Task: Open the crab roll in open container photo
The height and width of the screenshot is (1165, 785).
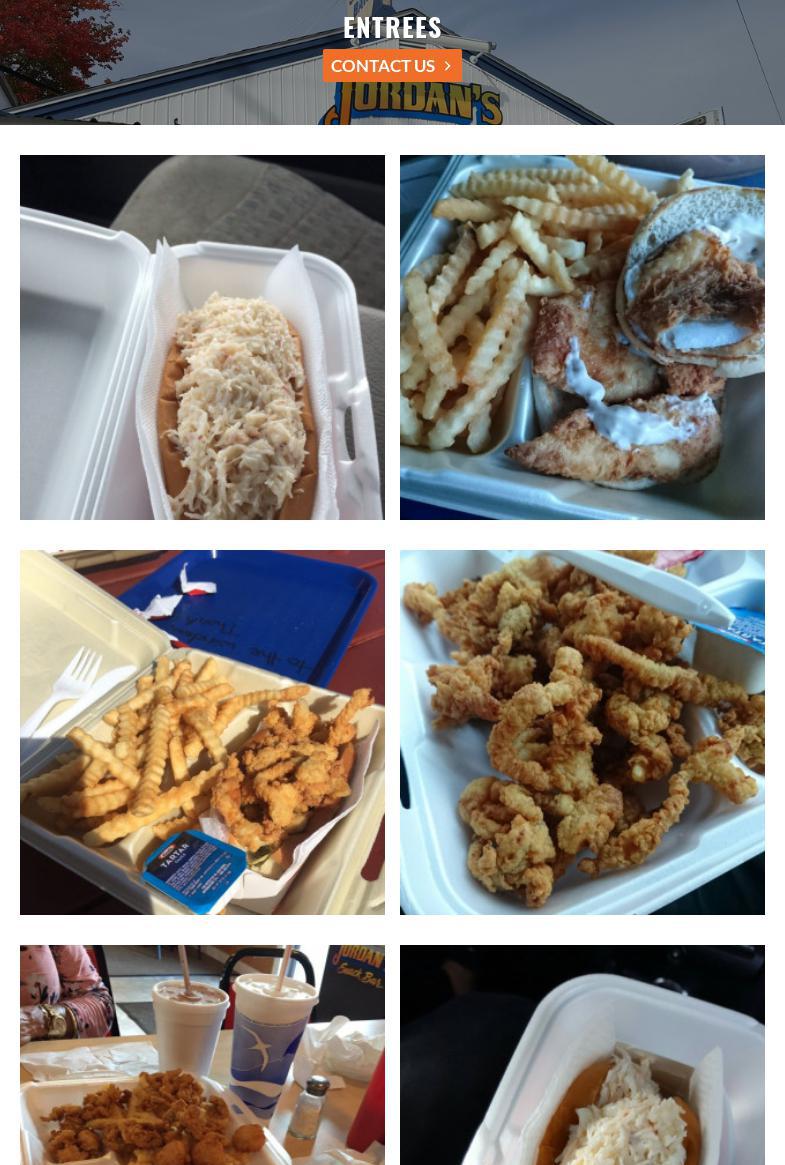Action: coord(202,337)
